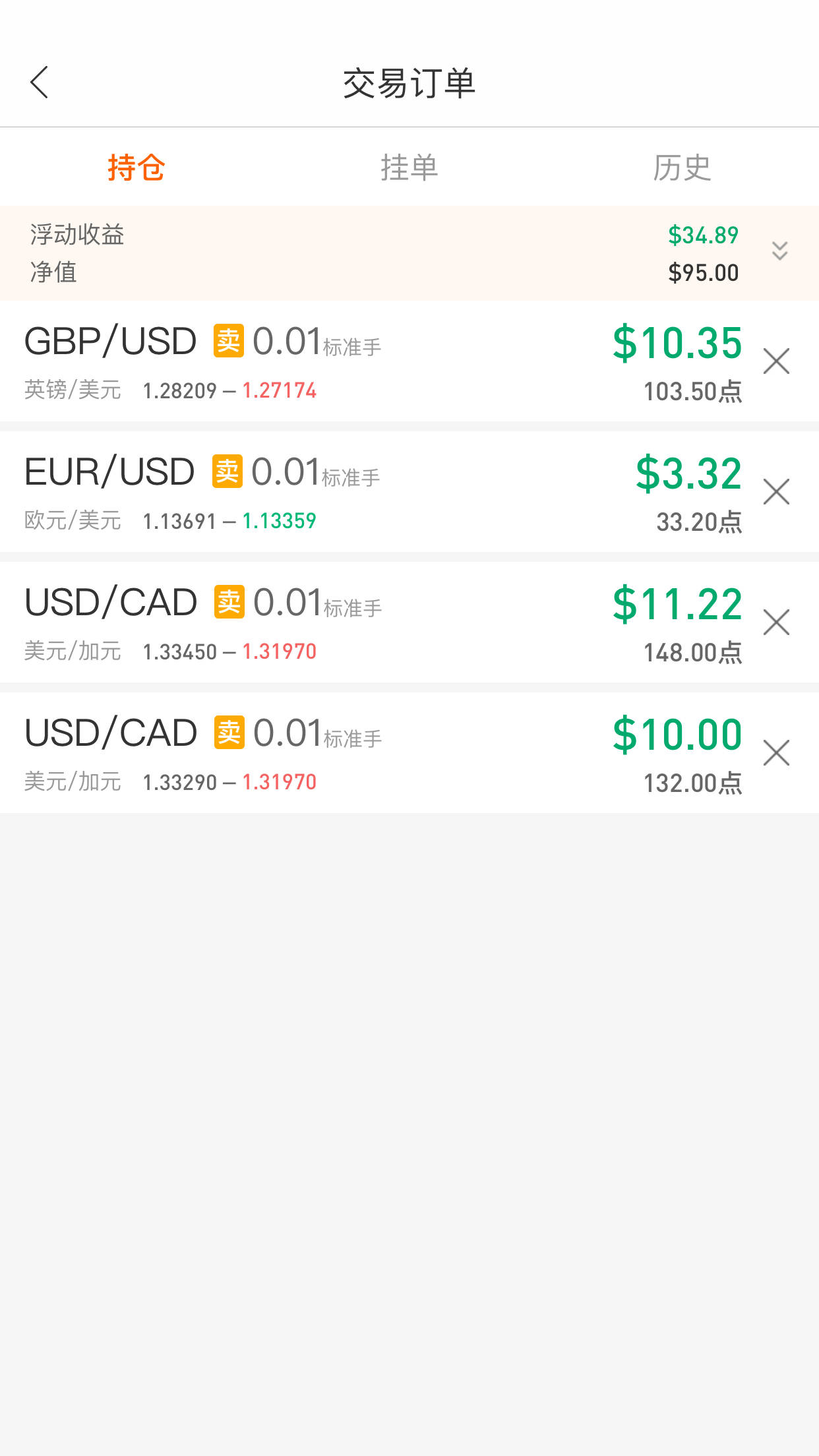Switch to the 挂单 tab

coord(409,167)
